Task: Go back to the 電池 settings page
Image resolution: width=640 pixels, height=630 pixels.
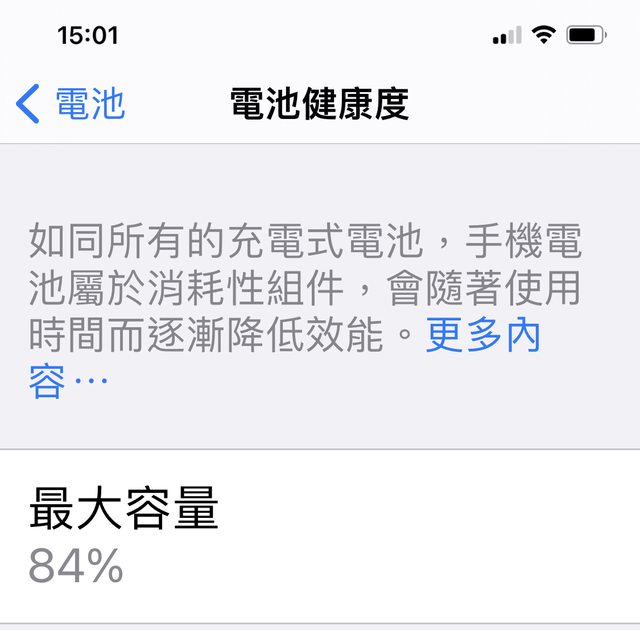Action: point(70,104)
